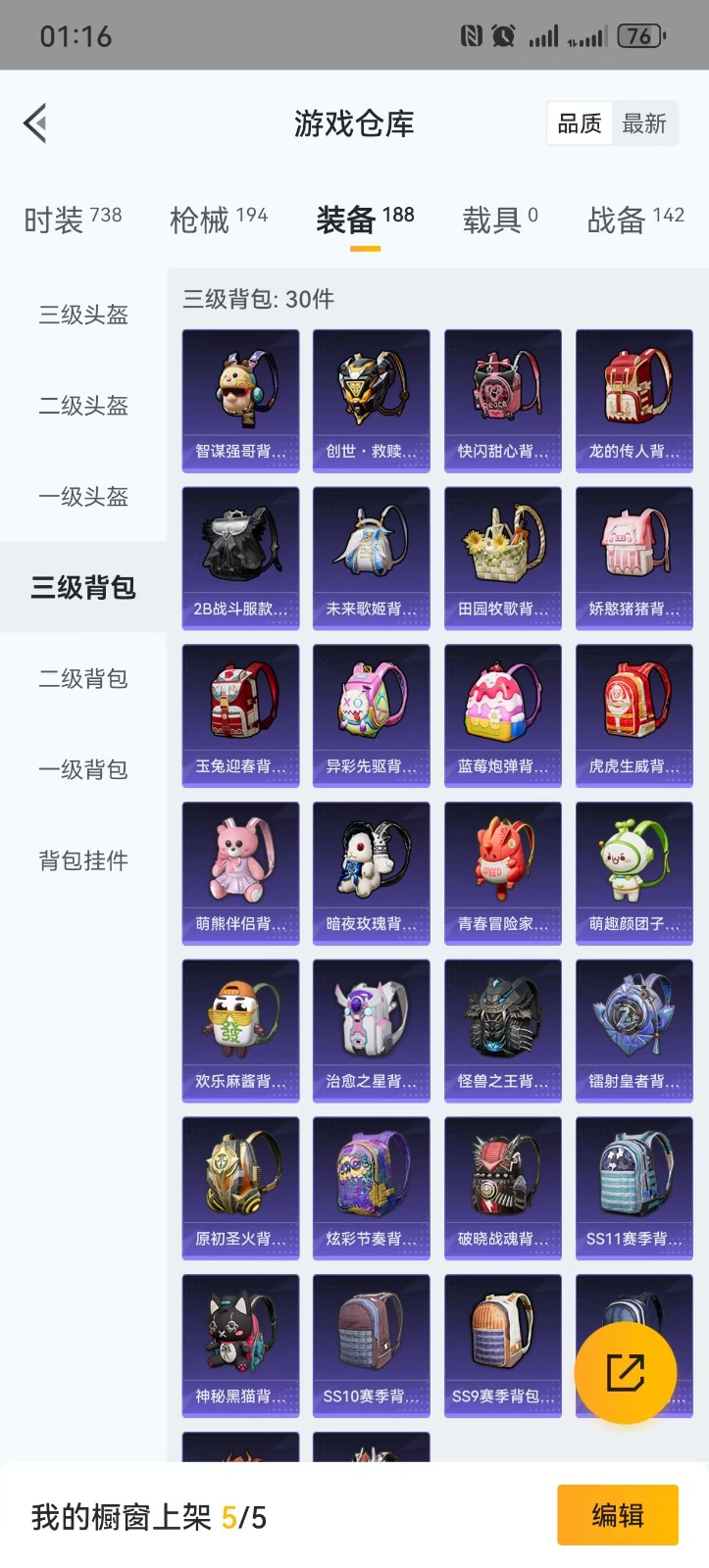Viewport: 709px width, 1568px height.
Task: Tap the 编辑 button
Action: [618, 1515]
